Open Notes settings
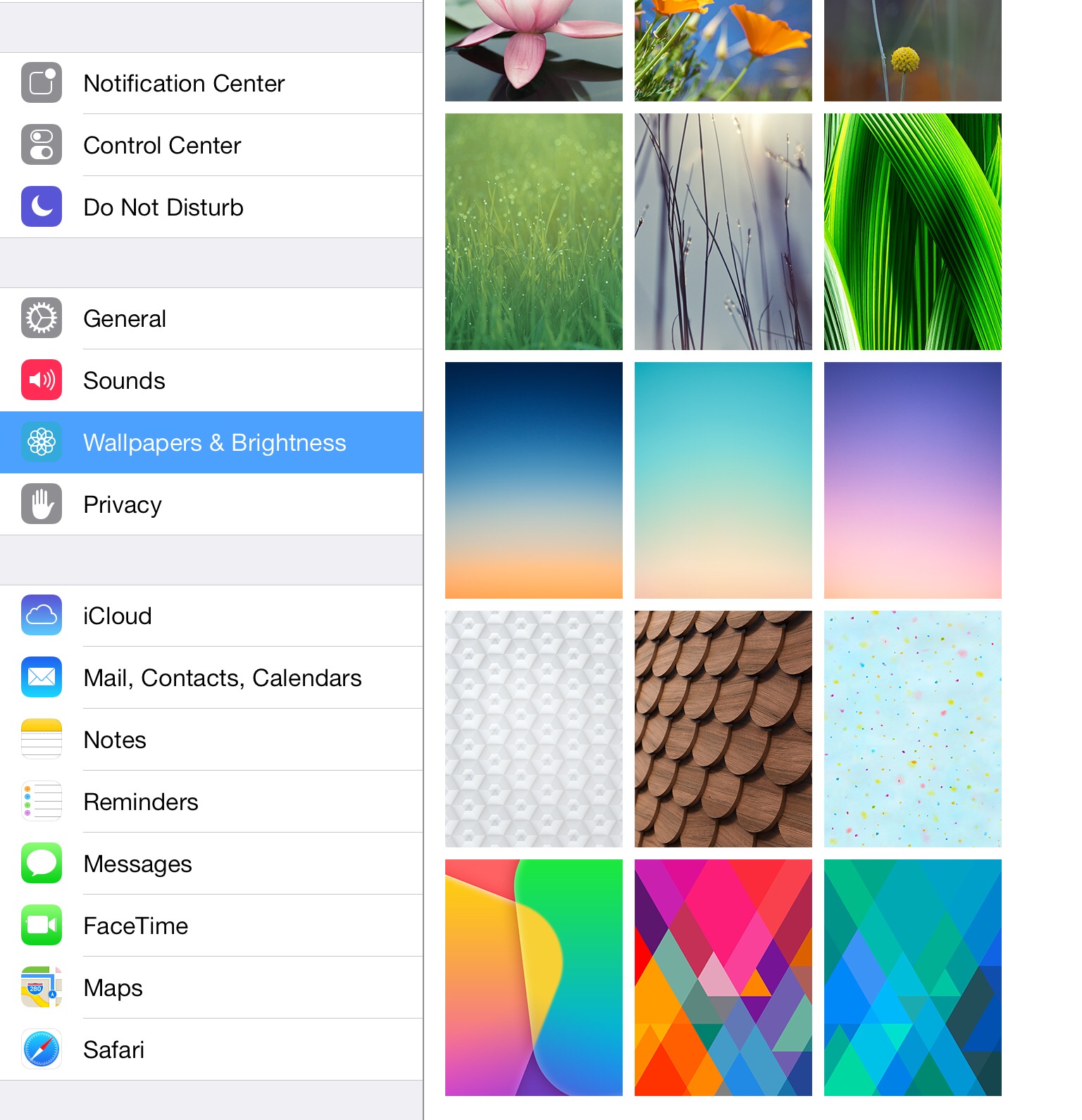1082x1120 pixels. [211, 740]
